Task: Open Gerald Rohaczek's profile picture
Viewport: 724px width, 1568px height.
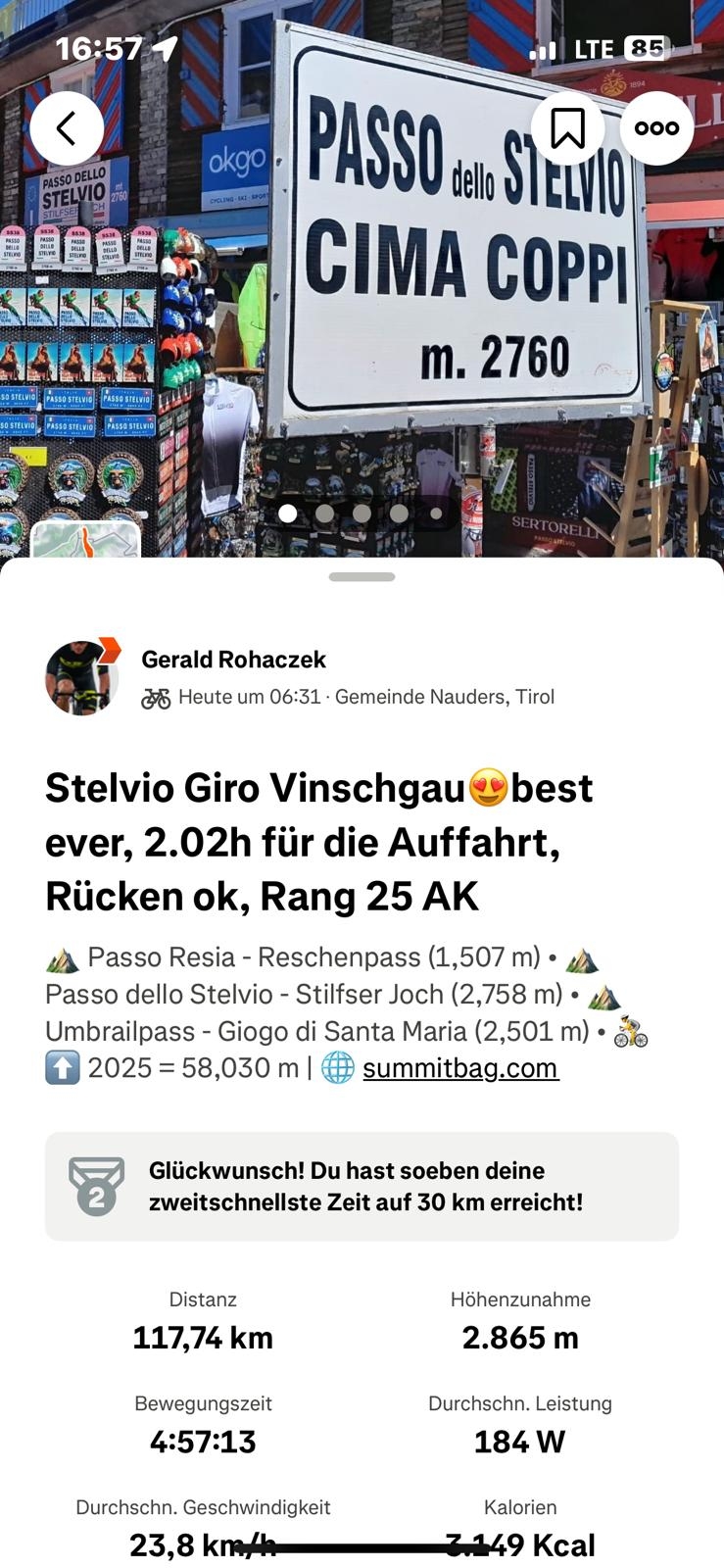Action: click(81, 677)
